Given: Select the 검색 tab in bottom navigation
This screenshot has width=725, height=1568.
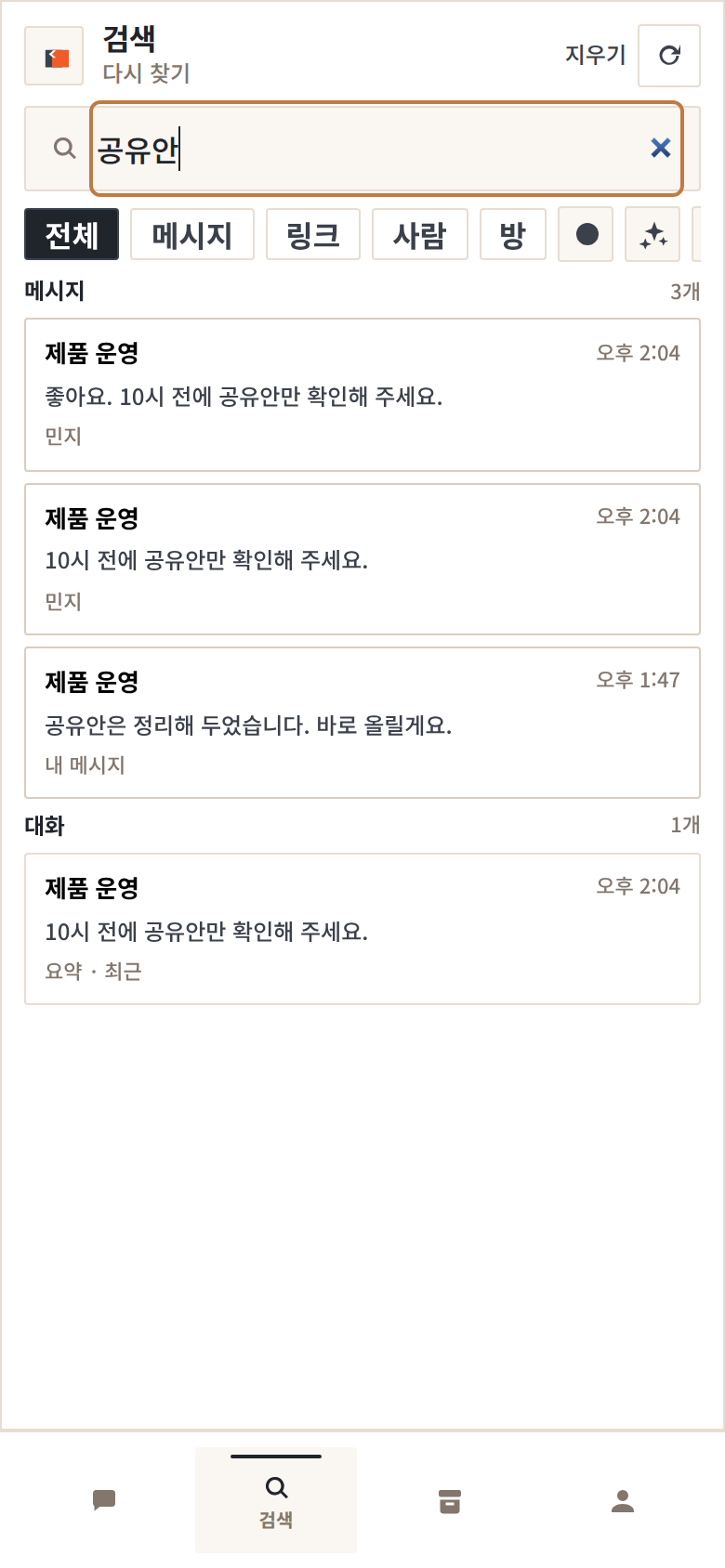Looking at the screenshot, I should pos(276,1499).
